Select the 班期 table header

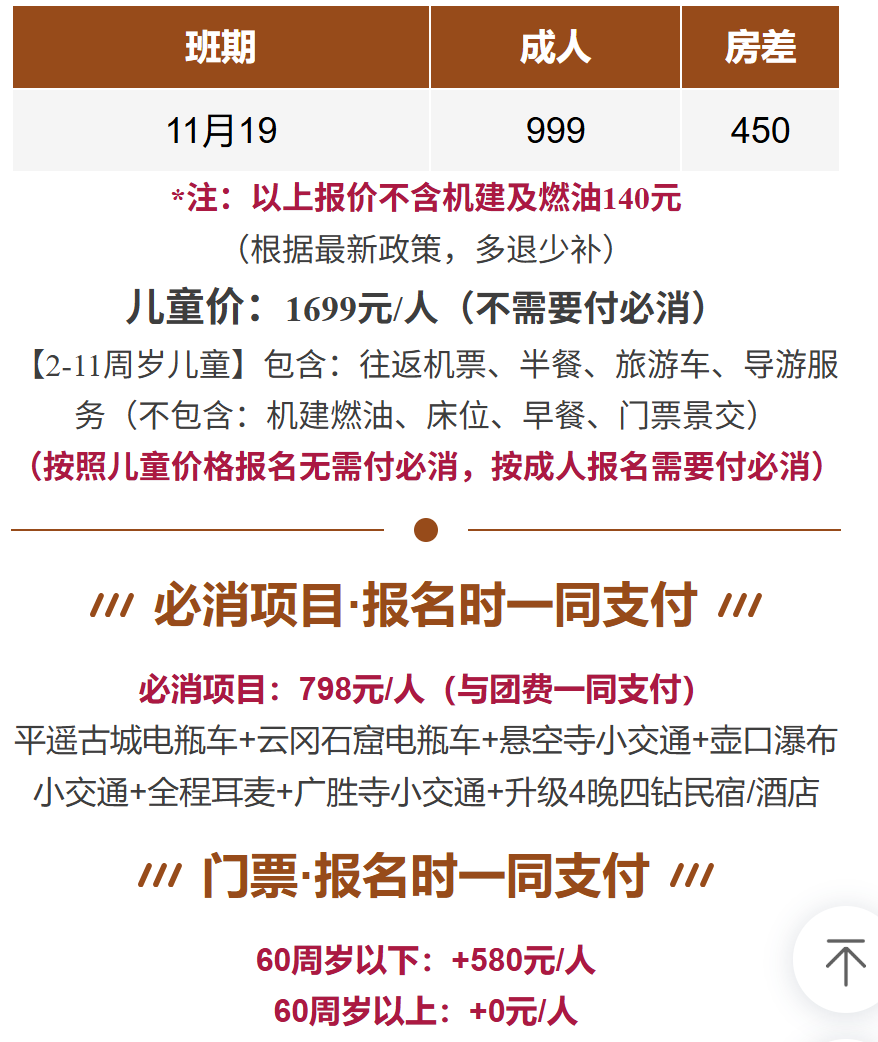(220, 44)
